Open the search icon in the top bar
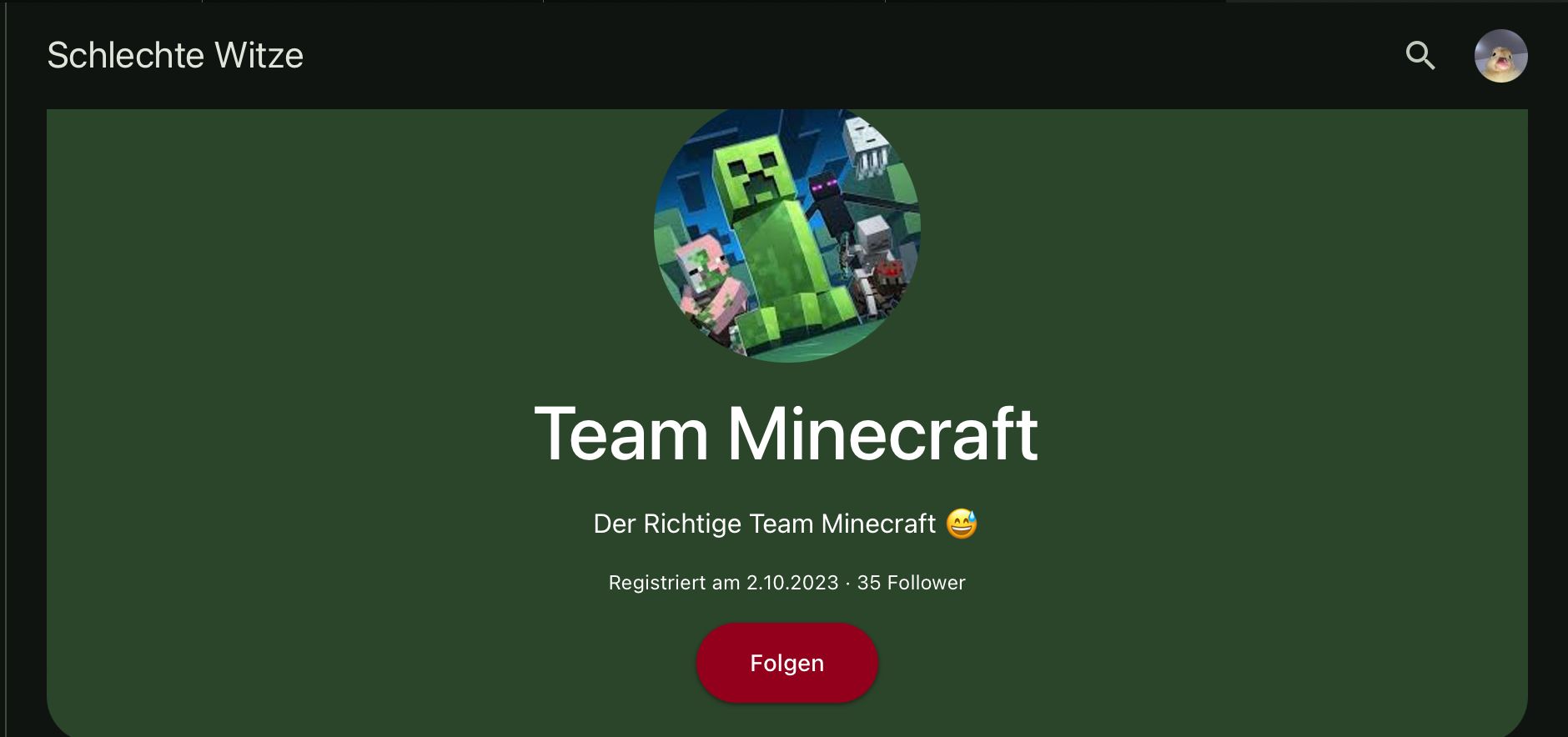 (1420, 56)
